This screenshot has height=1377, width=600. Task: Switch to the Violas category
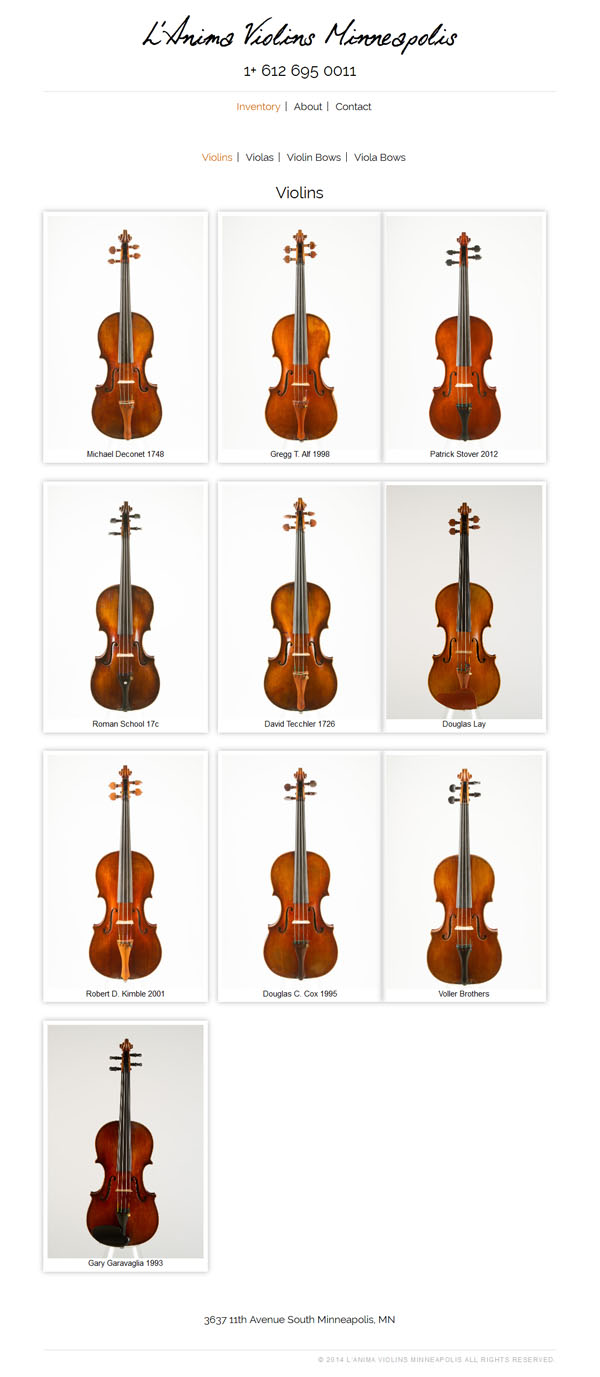coord(259,158)
